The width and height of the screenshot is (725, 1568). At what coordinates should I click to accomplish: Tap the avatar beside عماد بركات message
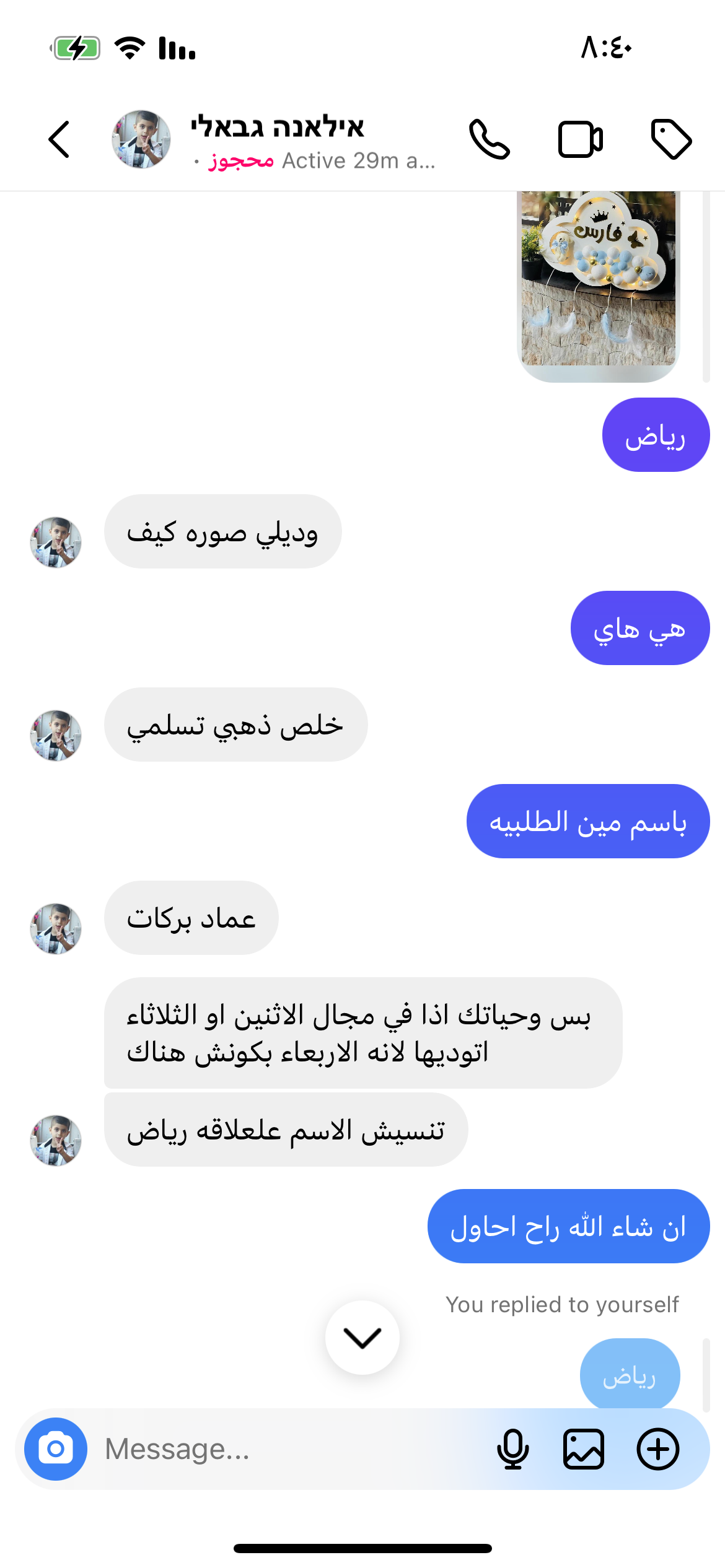click(56, 928)
